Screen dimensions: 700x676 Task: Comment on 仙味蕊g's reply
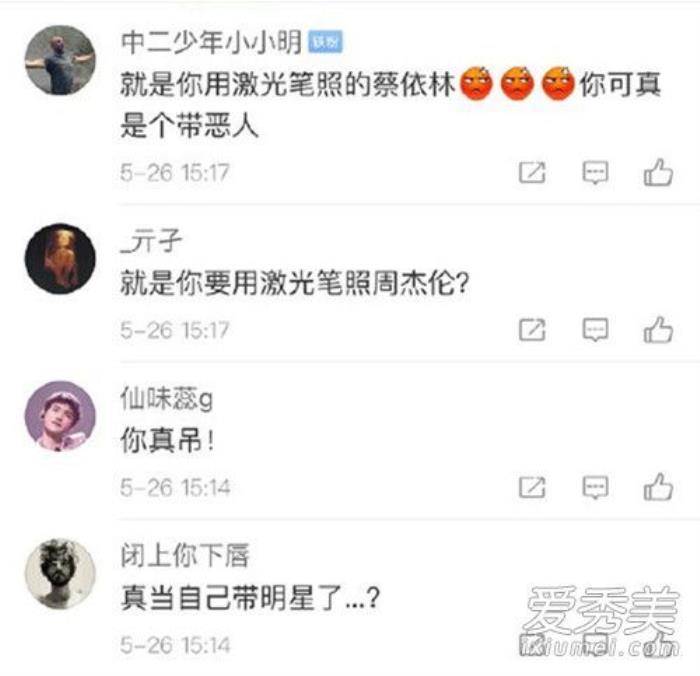tap(596, 487)
